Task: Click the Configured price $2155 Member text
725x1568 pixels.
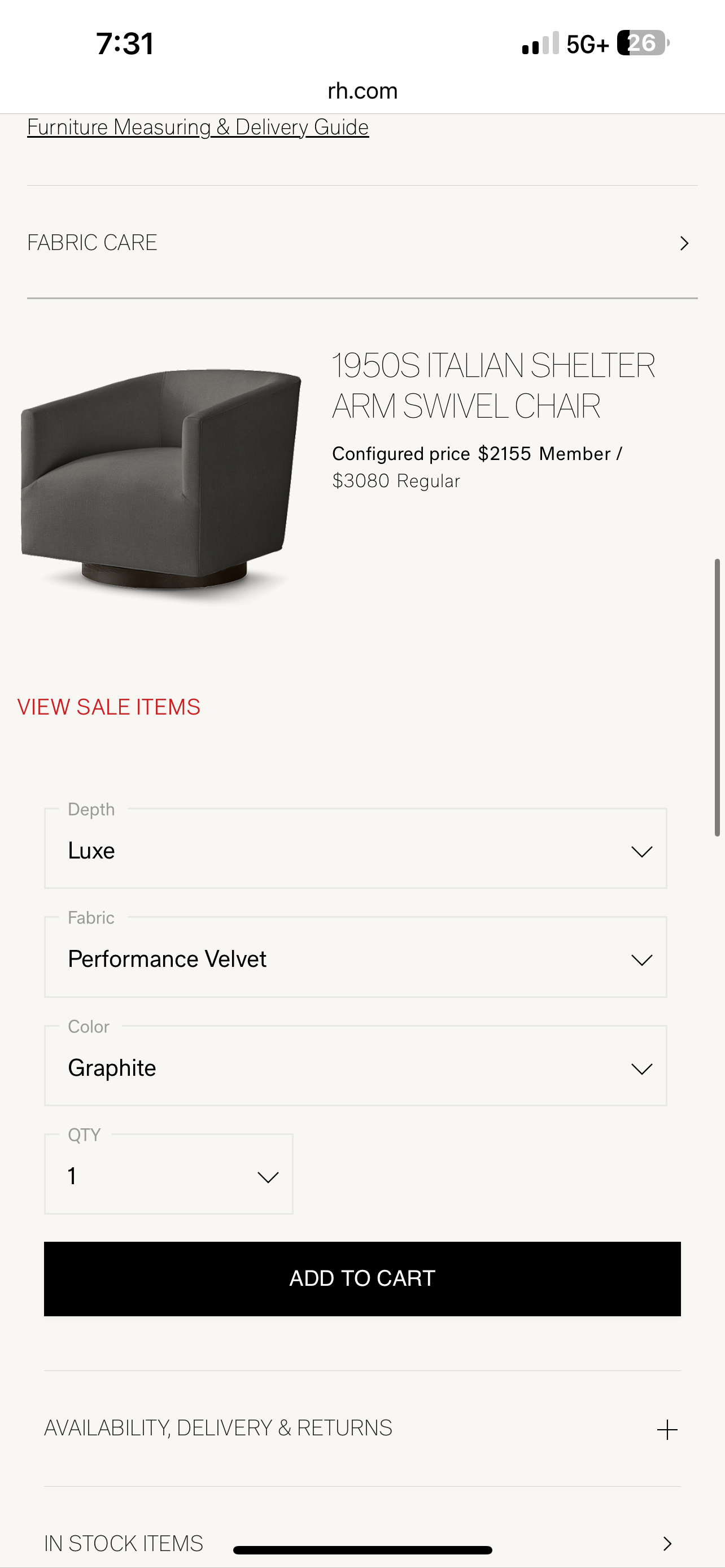Action: (x=477, y=453)
